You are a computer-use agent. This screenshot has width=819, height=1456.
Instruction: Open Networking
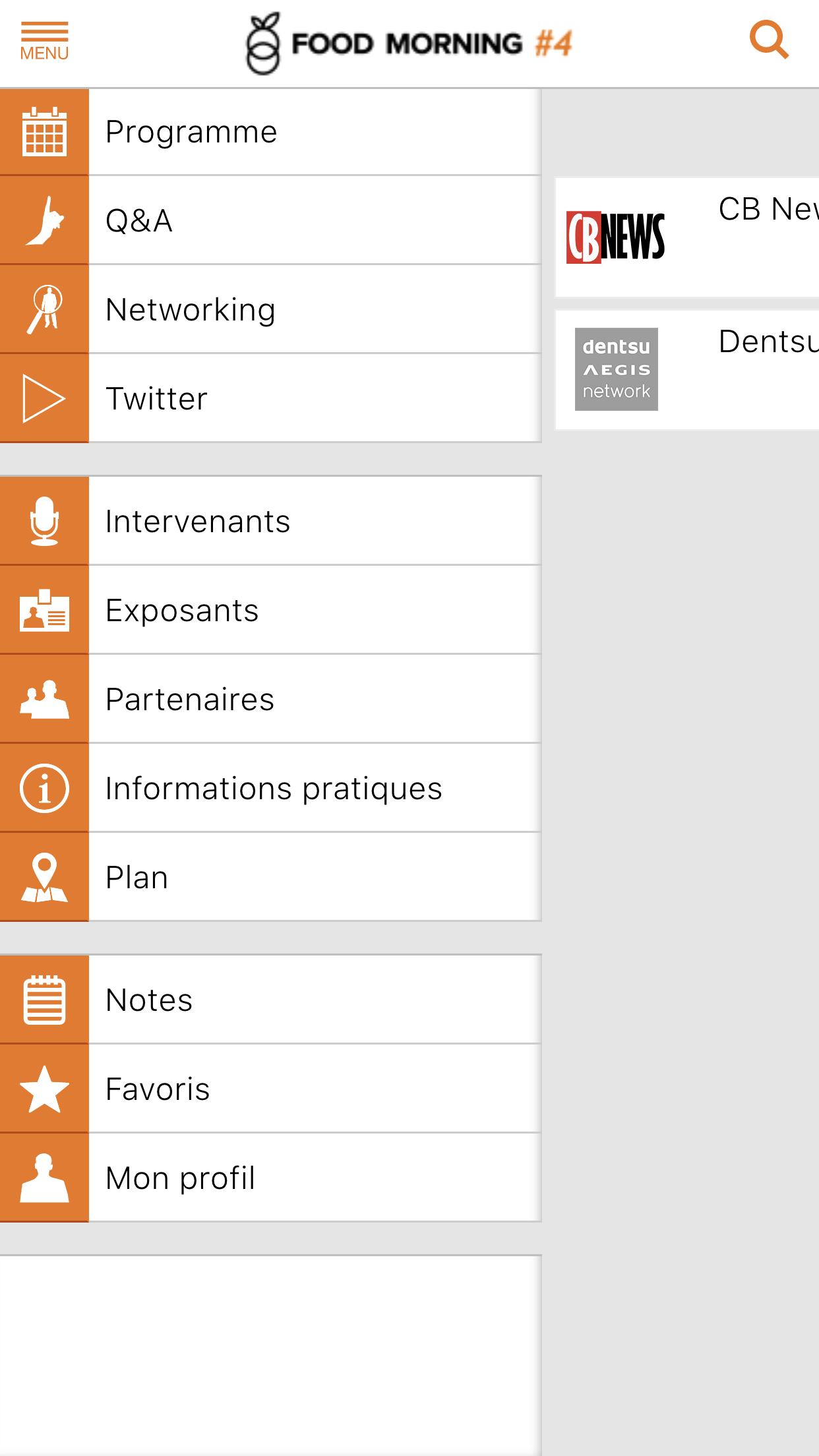270,309
